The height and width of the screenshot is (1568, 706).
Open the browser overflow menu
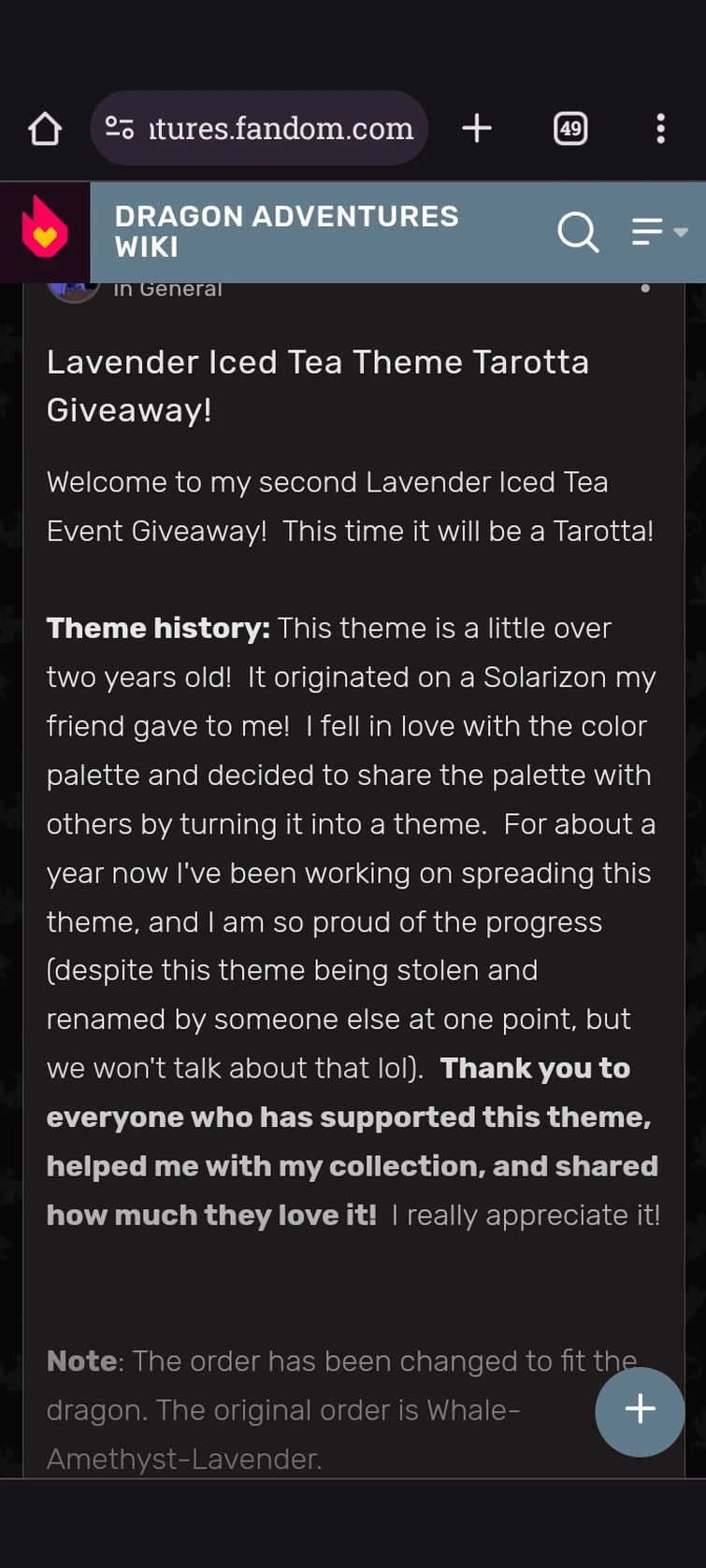pos(660,128)
